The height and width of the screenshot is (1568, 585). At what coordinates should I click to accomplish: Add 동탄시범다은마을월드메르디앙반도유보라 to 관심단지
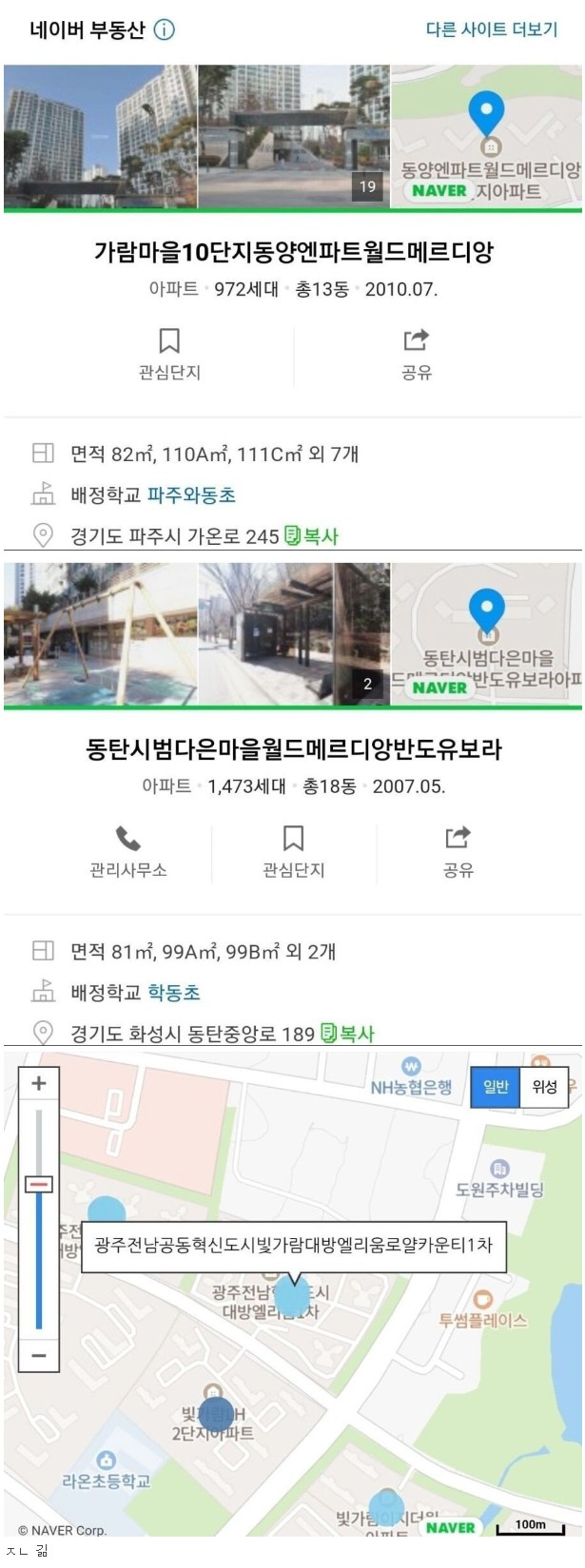coord(293,851)
